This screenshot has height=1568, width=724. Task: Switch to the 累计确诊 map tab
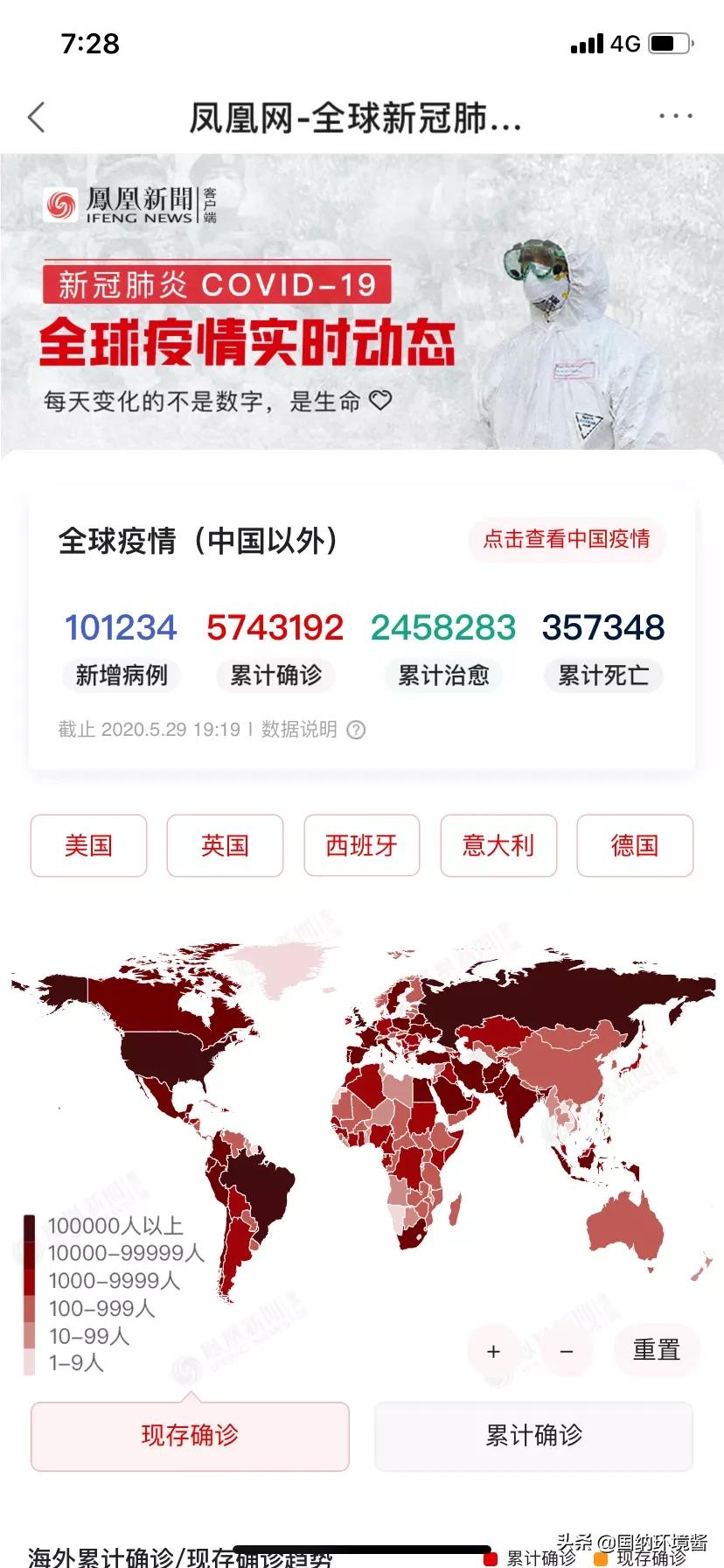[x=533, y=1435]
